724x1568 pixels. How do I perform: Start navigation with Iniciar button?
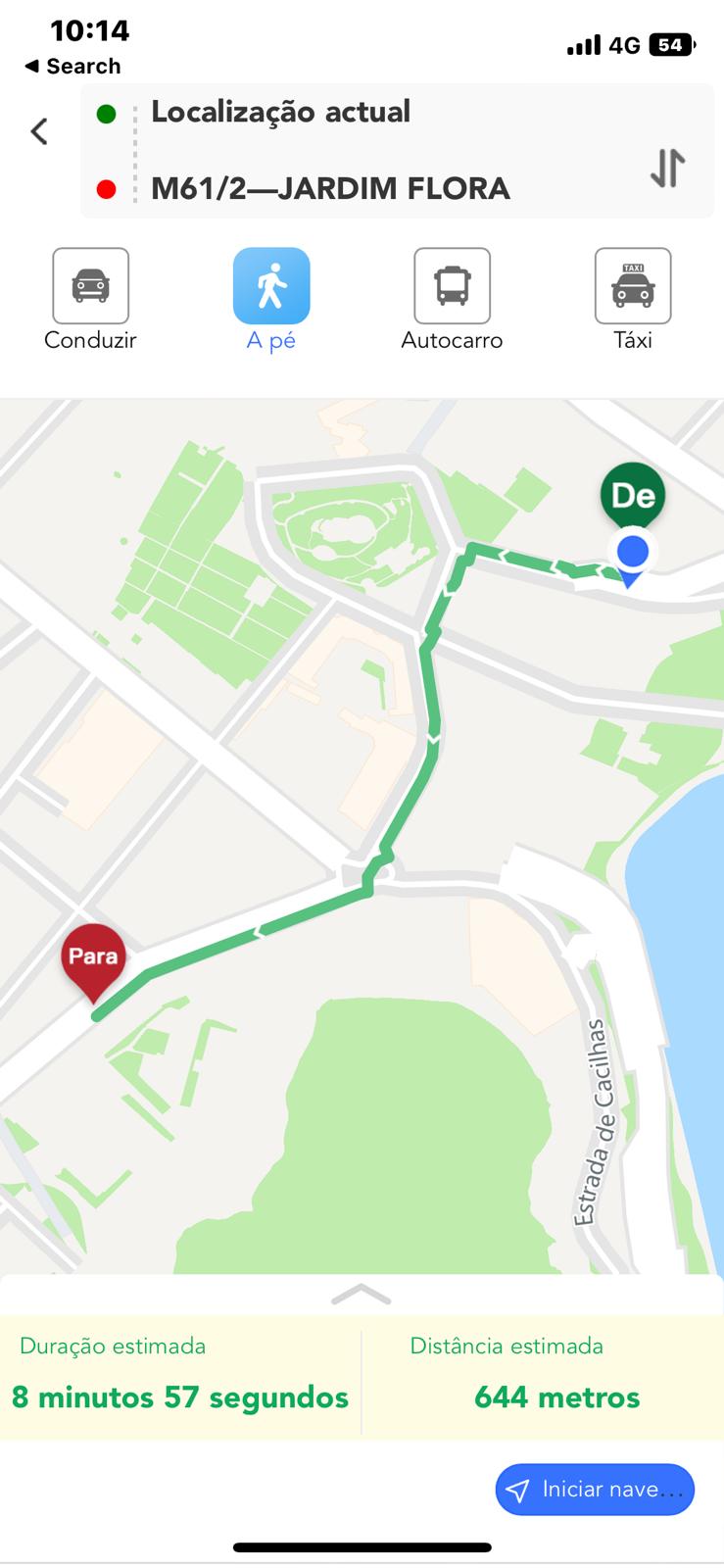click(595, 1490)
